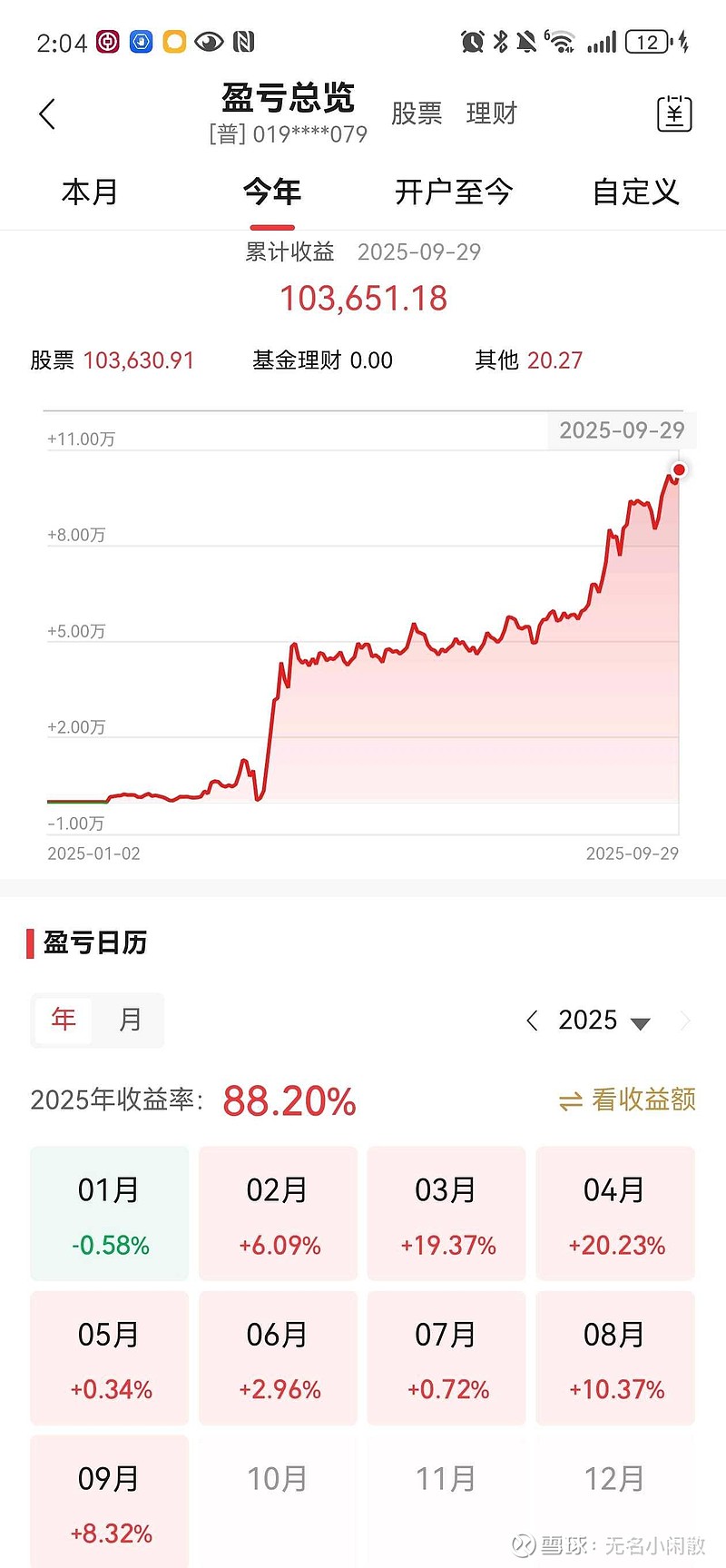726x1568 pixels.
Task: Open the 08月 profit card
Action: coord(615,1358)
